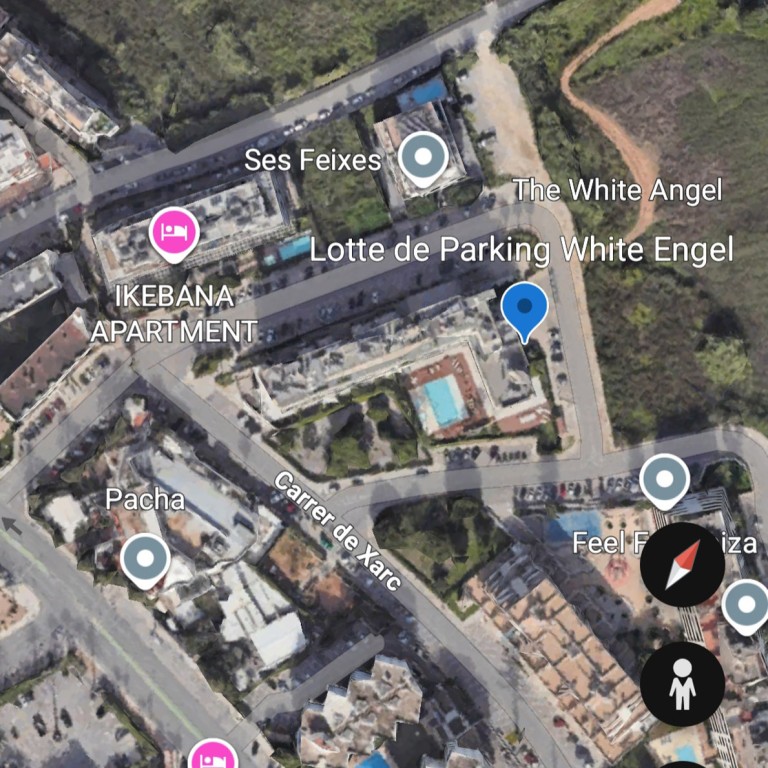The width and height of the screenshot is (768, 768).
Task: Tap the compass to reset map orientation
Action: [x=682, y=564]
